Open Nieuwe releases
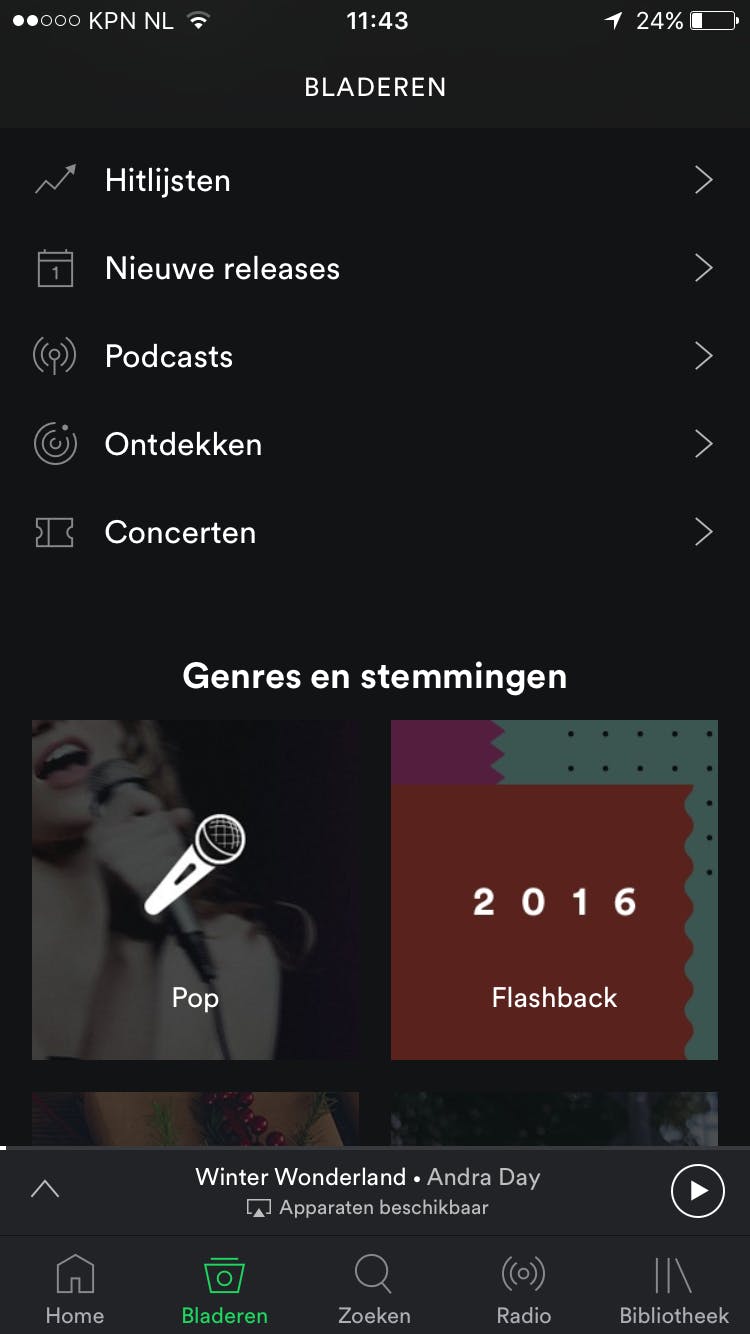Image resolution: width=750 pixels, height=1334 pixels. [x=374, y=269]
